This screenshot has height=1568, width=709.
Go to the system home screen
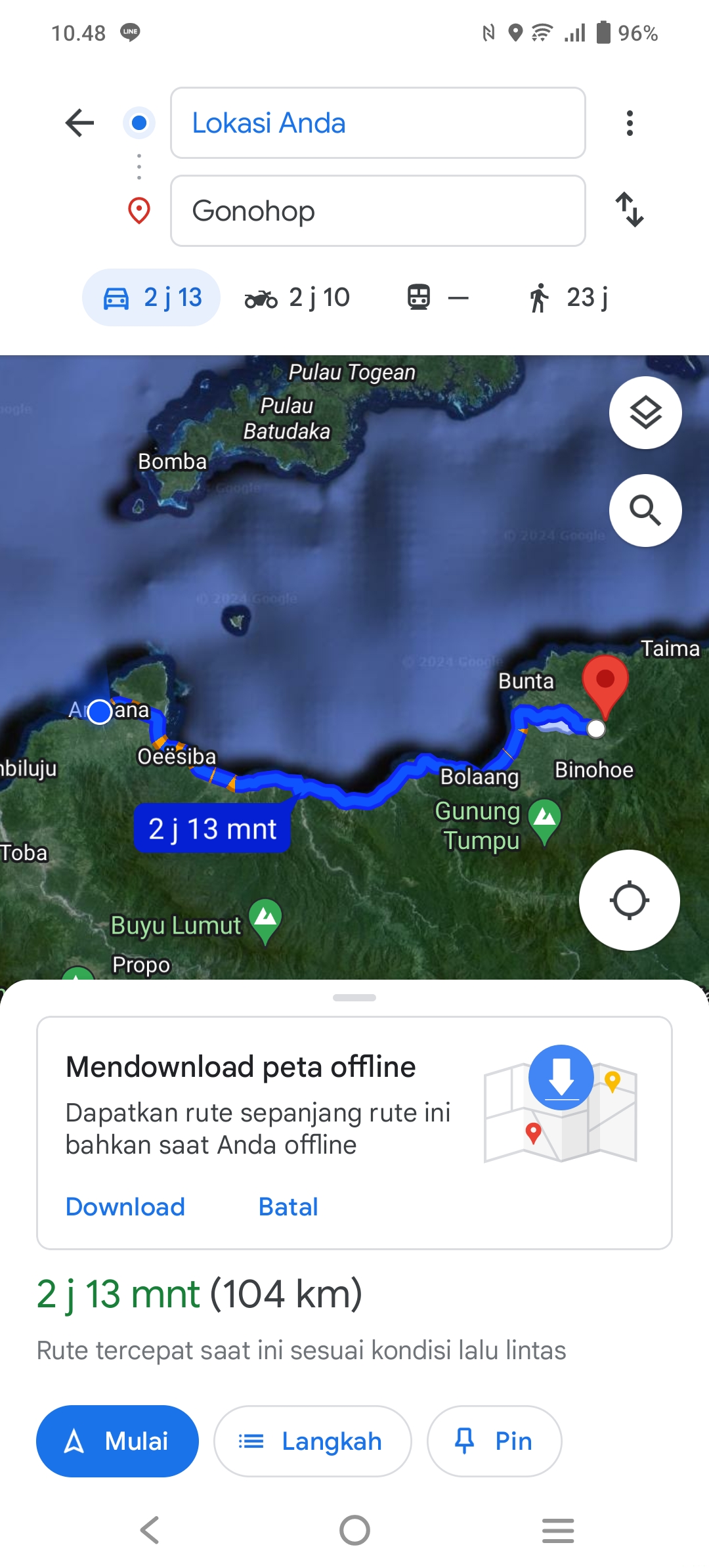coord(354,1531)
